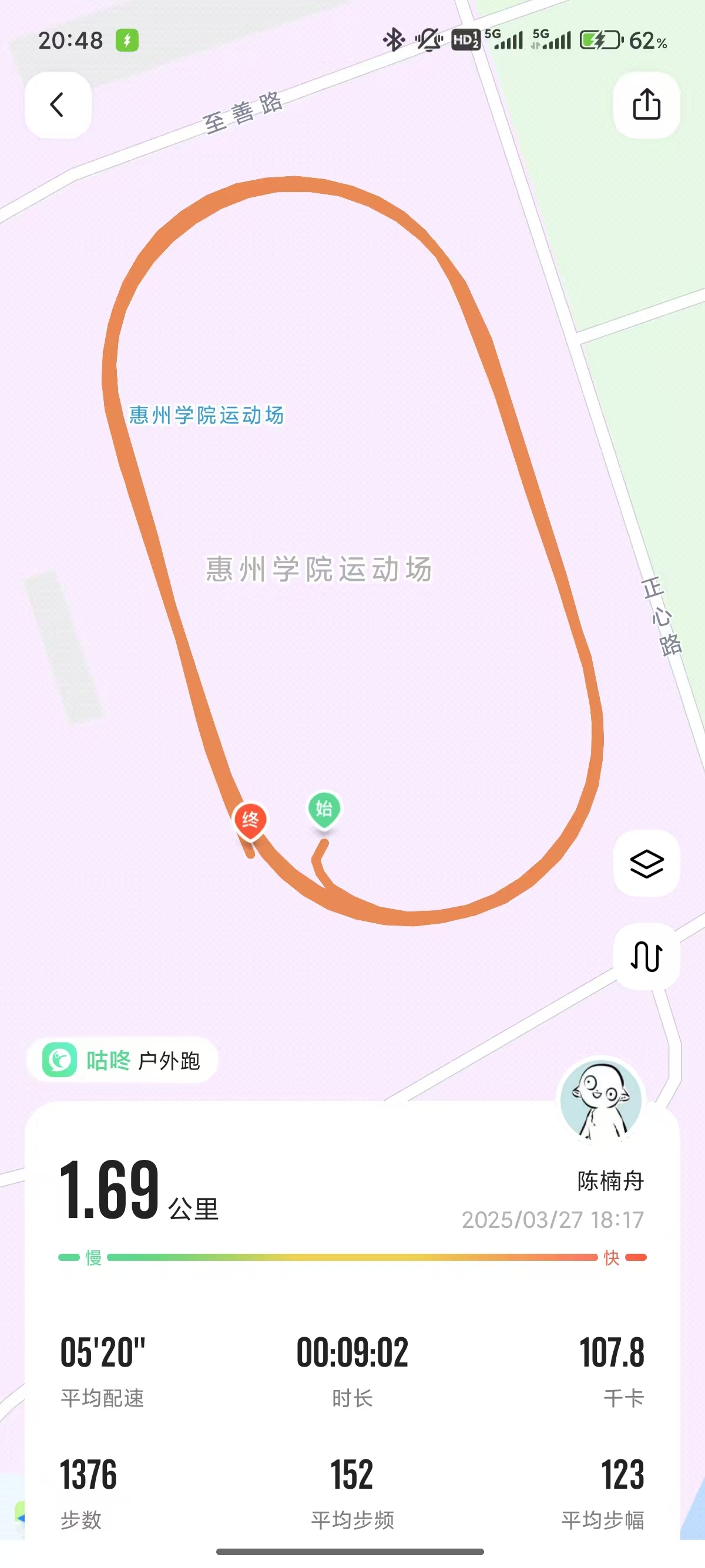Open 陈楠舟's profile avatar
The height and width of the screenshot is (1568, 705).
point(601,1100)
